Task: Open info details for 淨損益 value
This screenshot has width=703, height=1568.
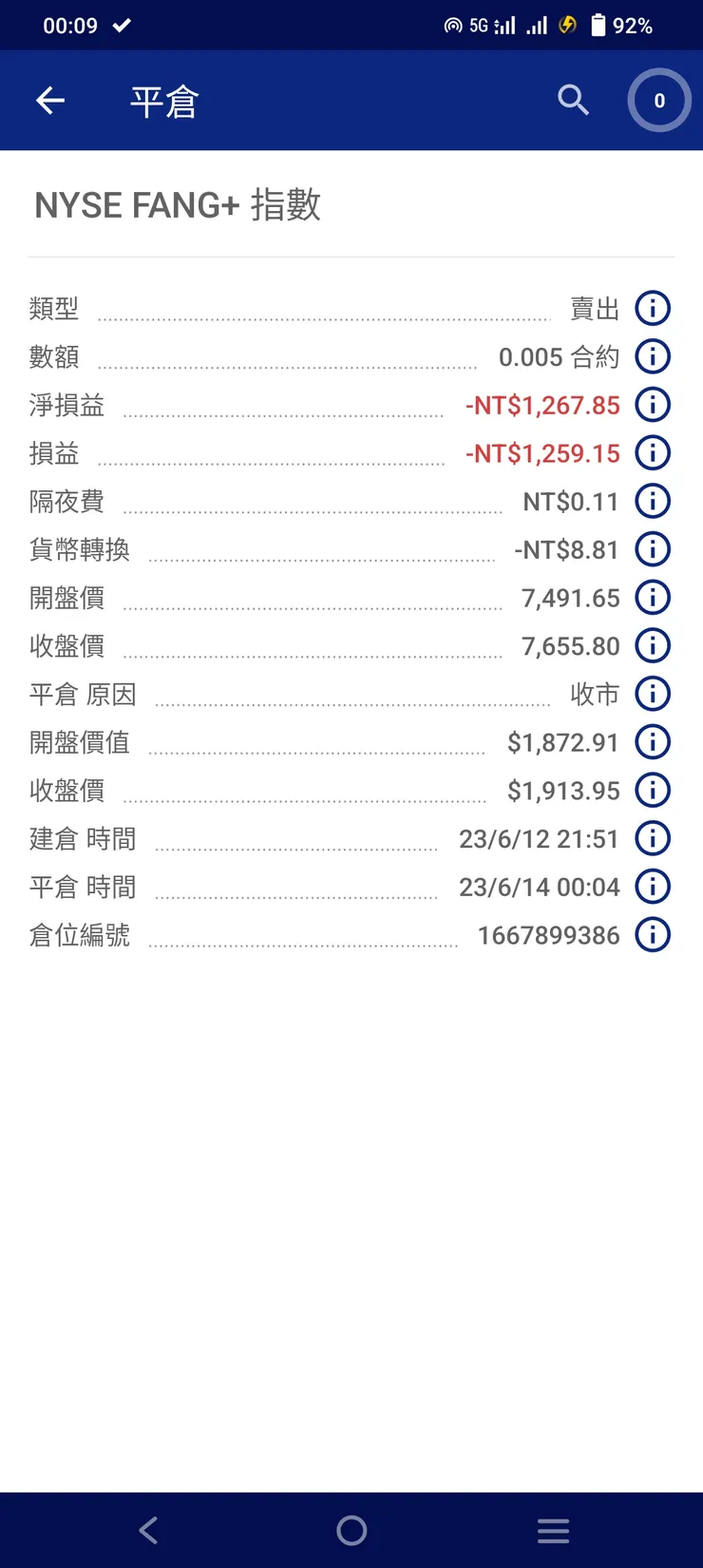Action: [x=653, y=405]
